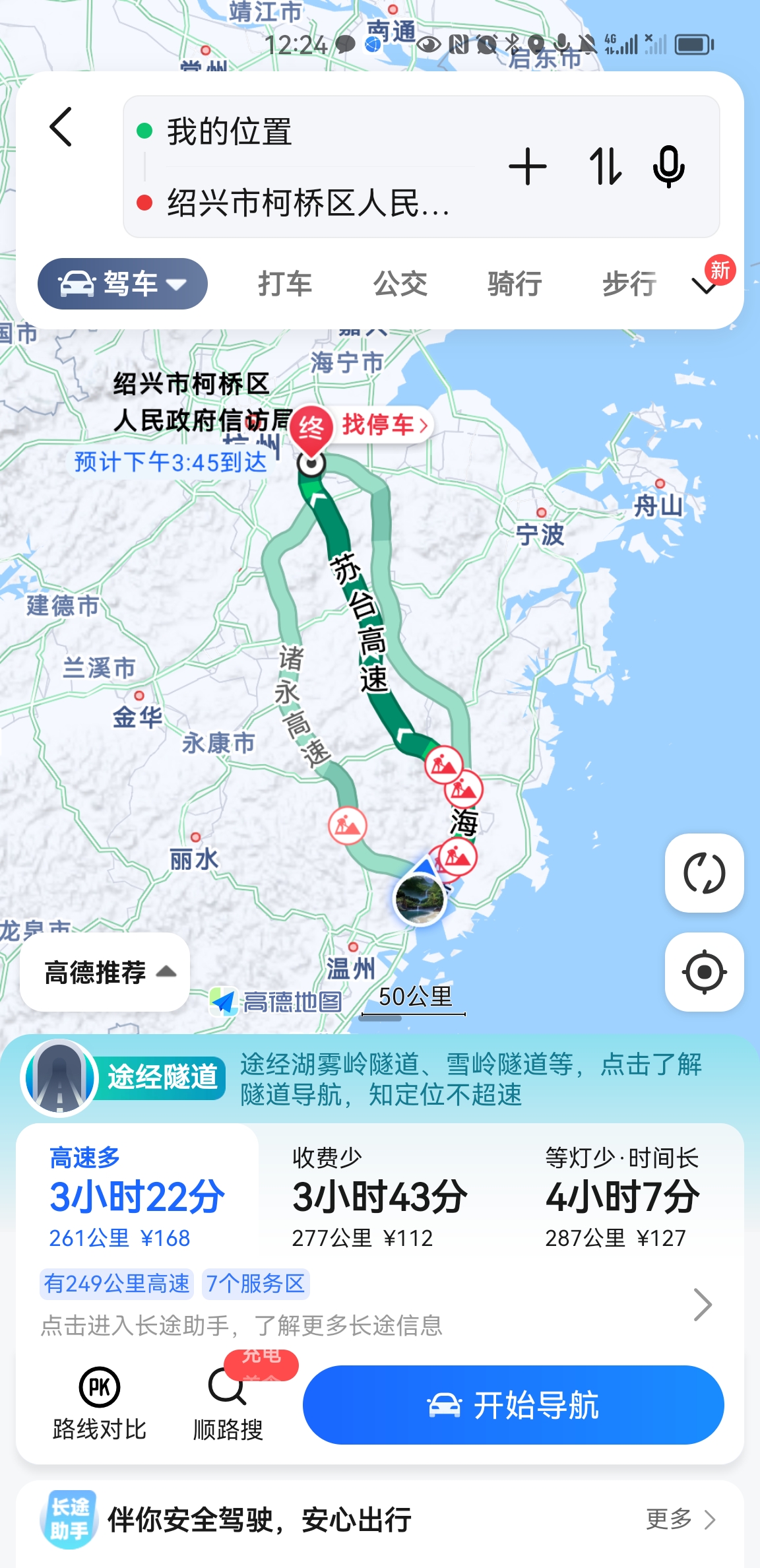The height and width of the screenshot is (1568, 760).
Task: Change destination 绍兴市柯桥区人民...
Action: click(x=307, y=203)
